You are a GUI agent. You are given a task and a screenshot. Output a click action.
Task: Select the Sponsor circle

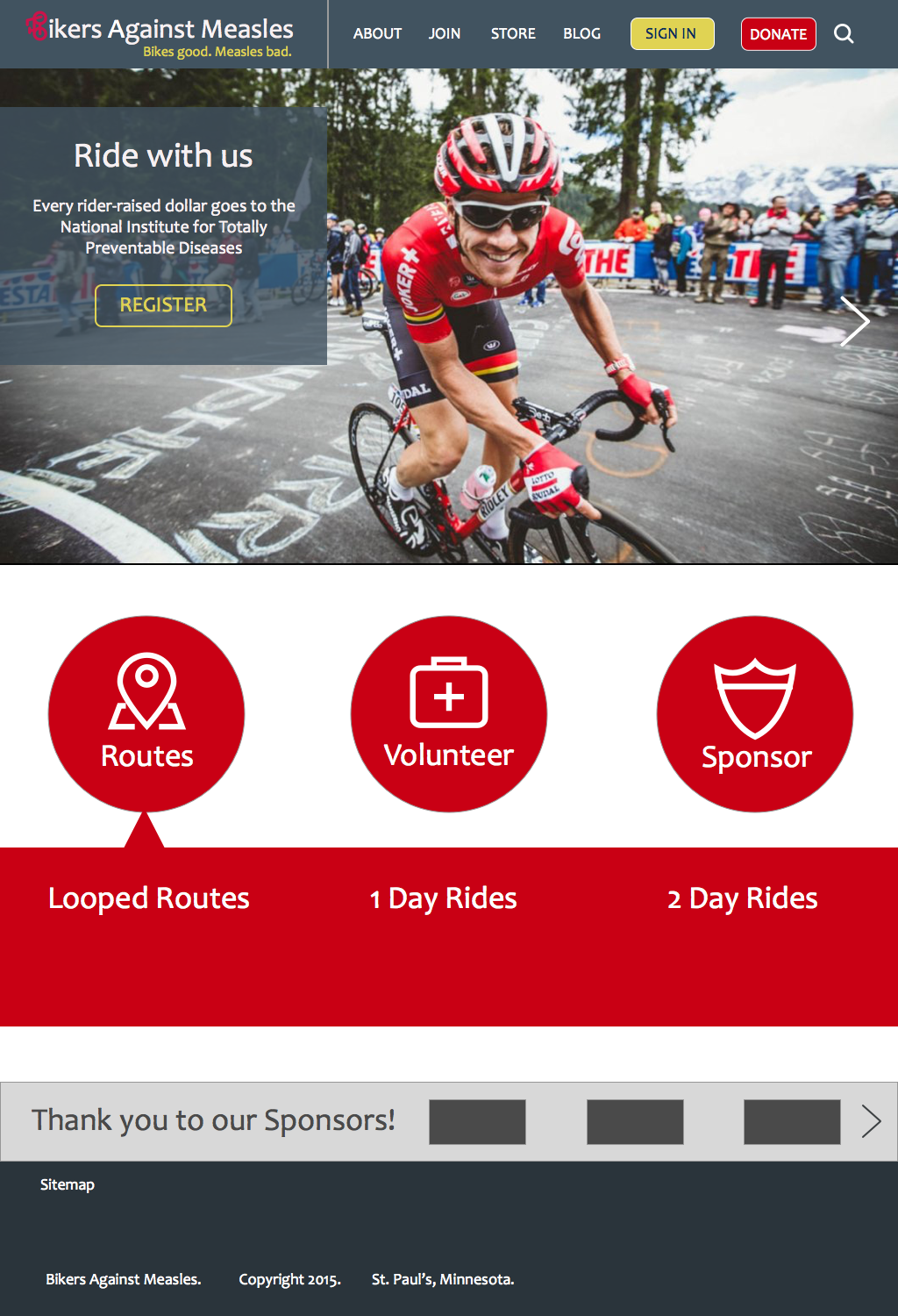pos(755,714)
